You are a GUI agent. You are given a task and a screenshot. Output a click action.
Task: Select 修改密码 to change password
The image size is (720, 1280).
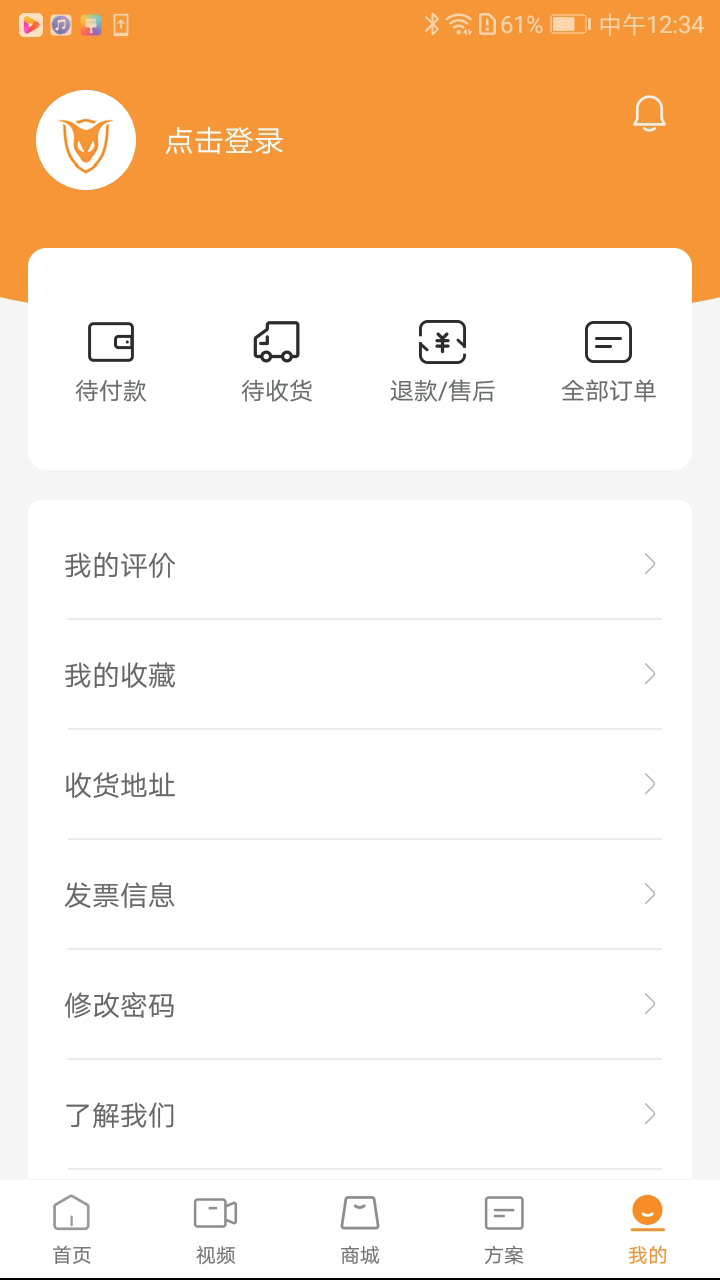point(360,1005)
